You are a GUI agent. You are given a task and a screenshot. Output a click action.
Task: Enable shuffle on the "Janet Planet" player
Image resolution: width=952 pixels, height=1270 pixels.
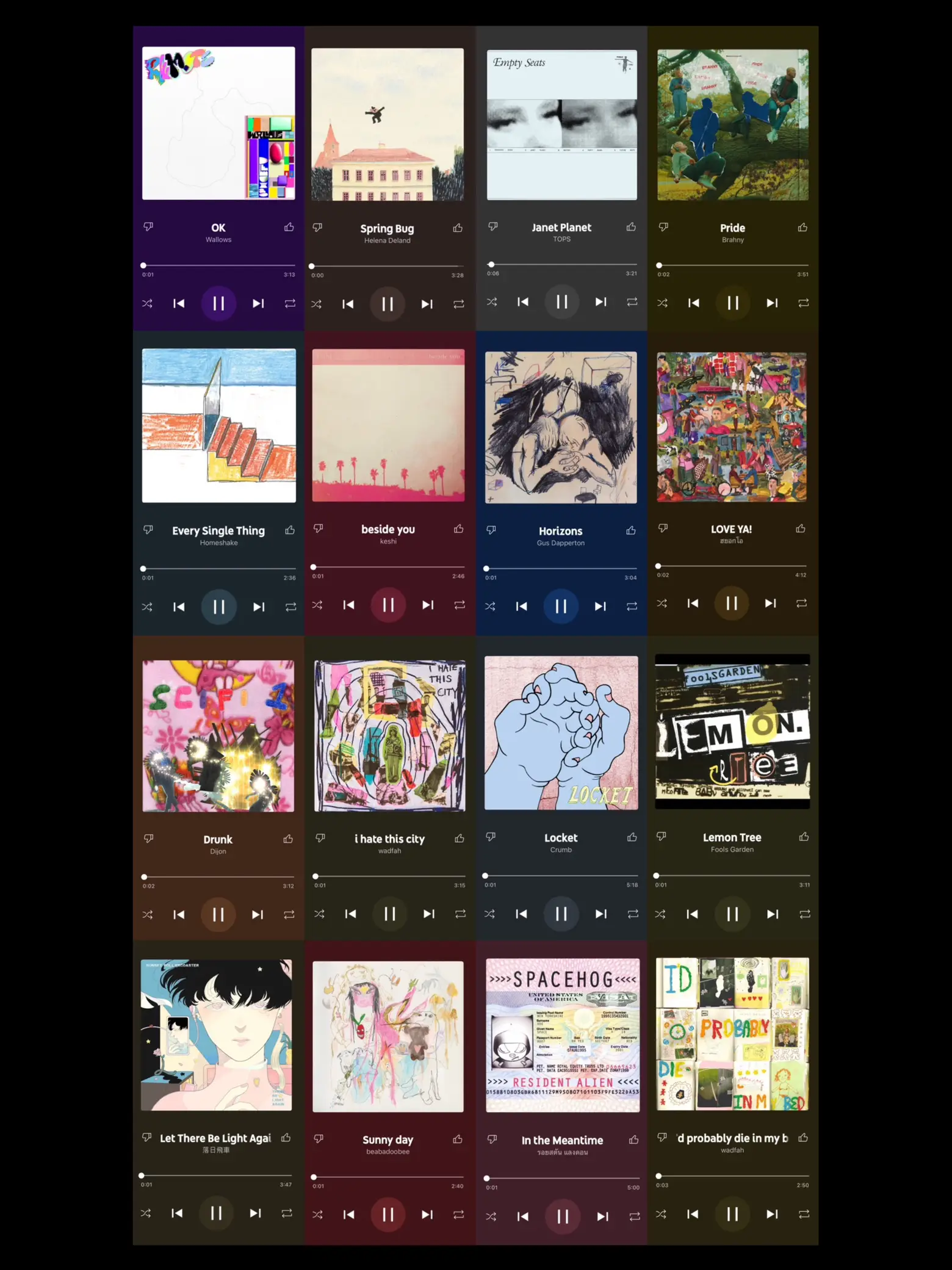click(492, 301)
